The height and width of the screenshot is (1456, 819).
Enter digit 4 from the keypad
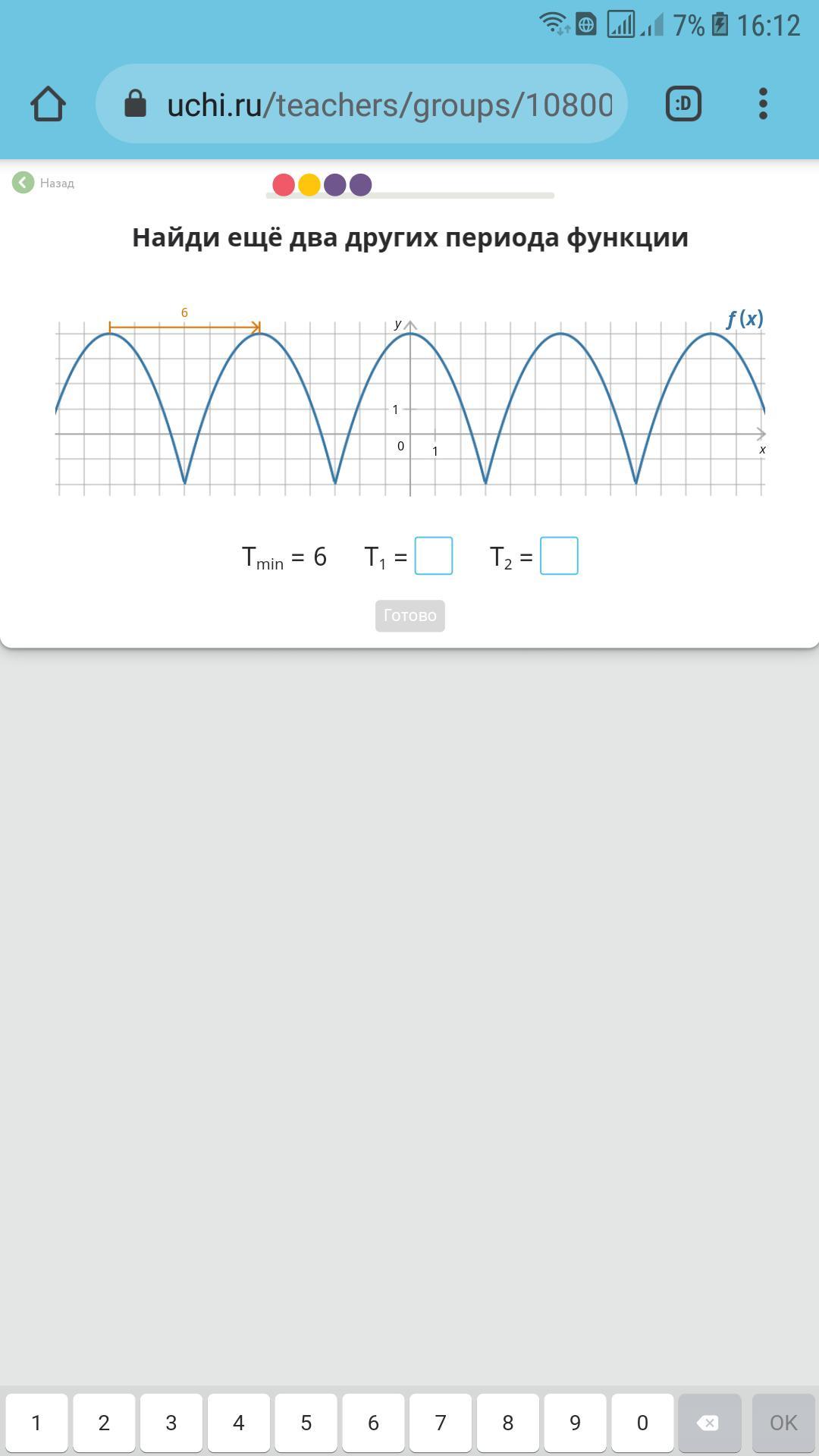coord(239,1423)
